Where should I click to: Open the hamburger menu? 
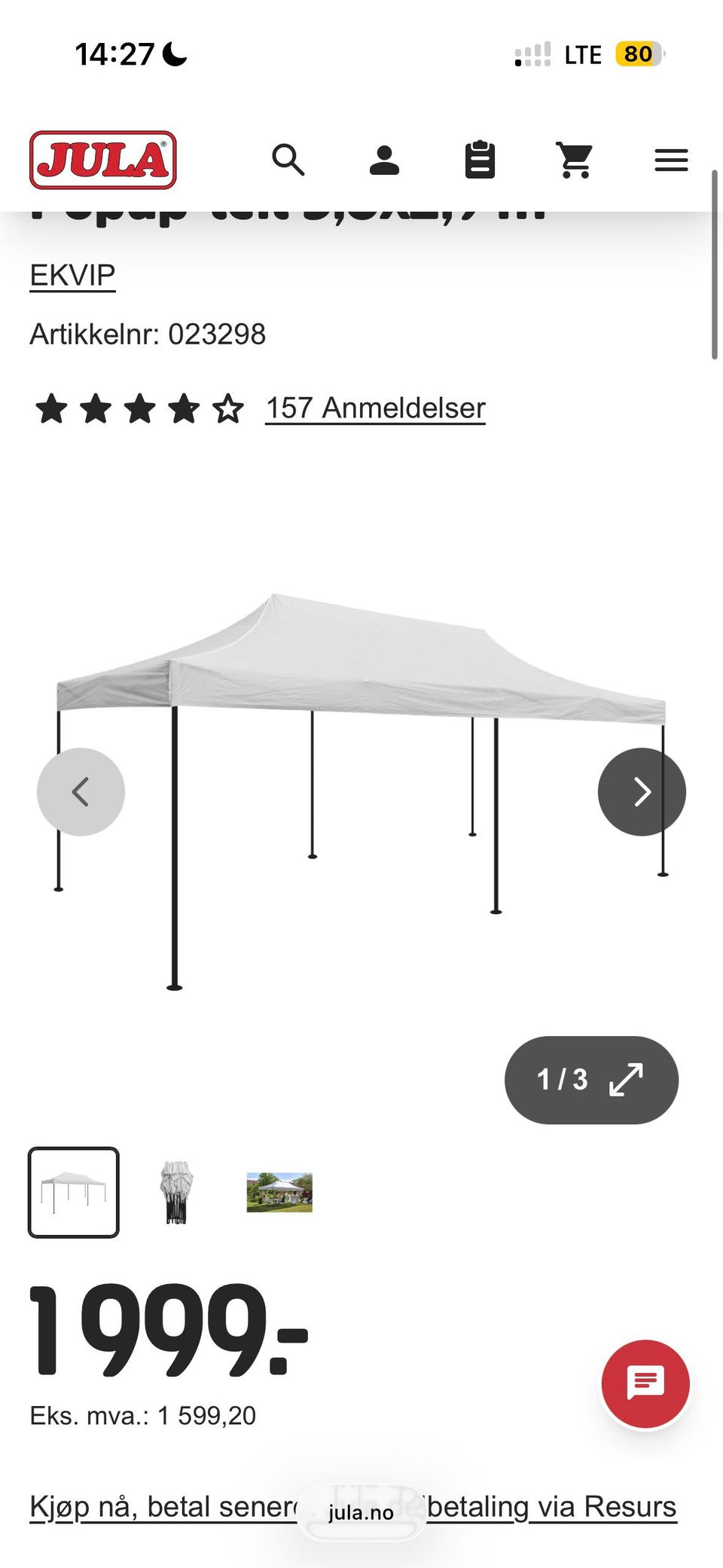(671, 160)
